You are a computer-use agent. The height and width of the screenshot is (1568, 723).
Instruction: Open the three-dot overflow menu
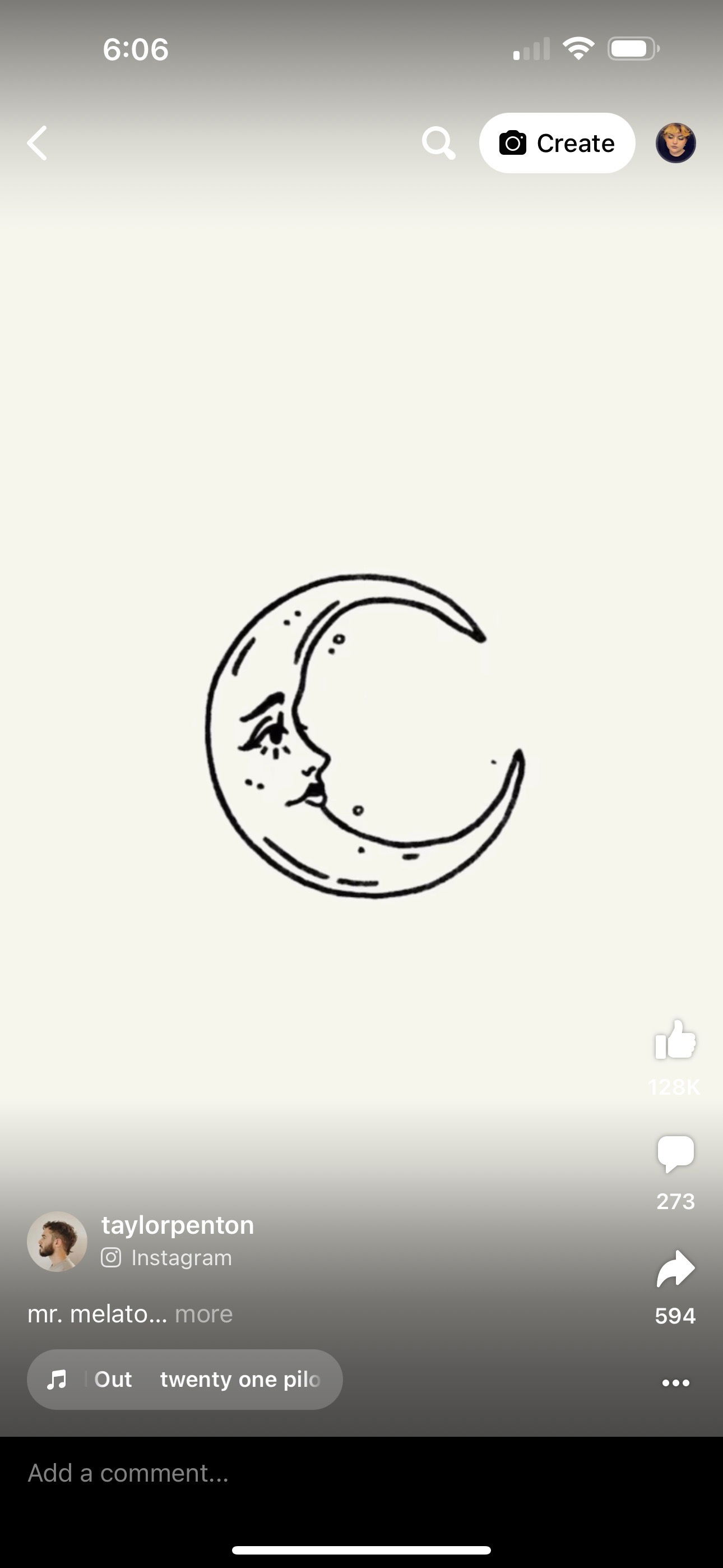point(675,1383)
